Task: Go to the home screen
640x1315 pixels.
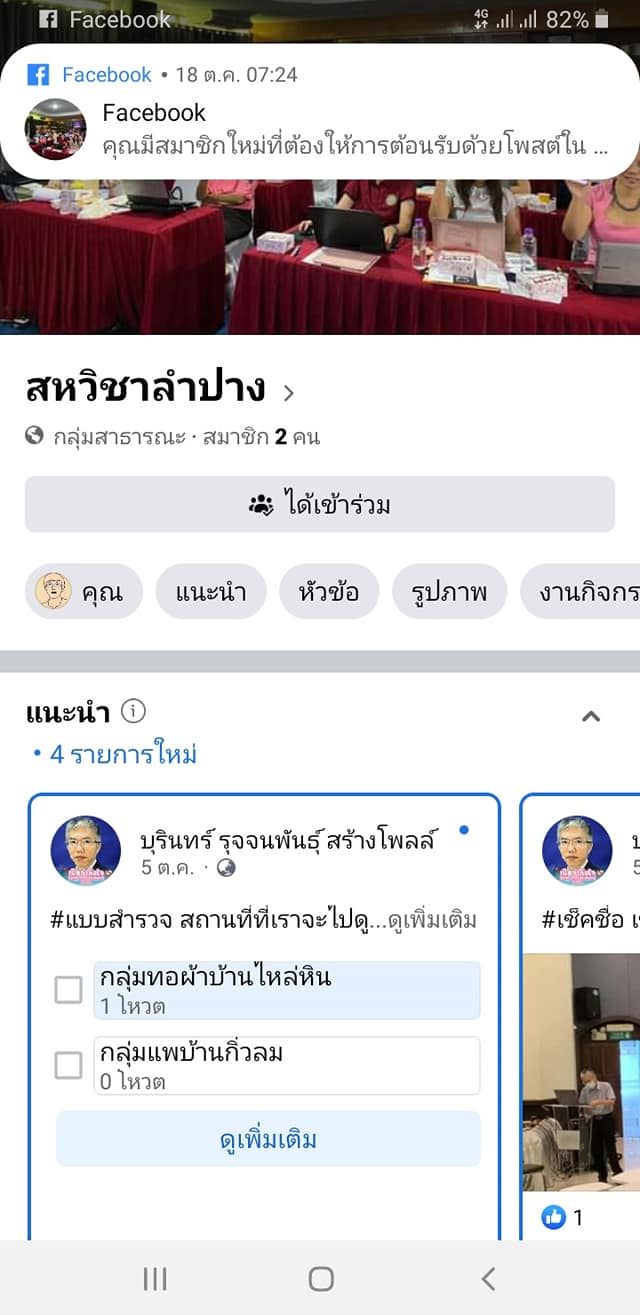Action: pyautogui.click(x=321, y=1278)
